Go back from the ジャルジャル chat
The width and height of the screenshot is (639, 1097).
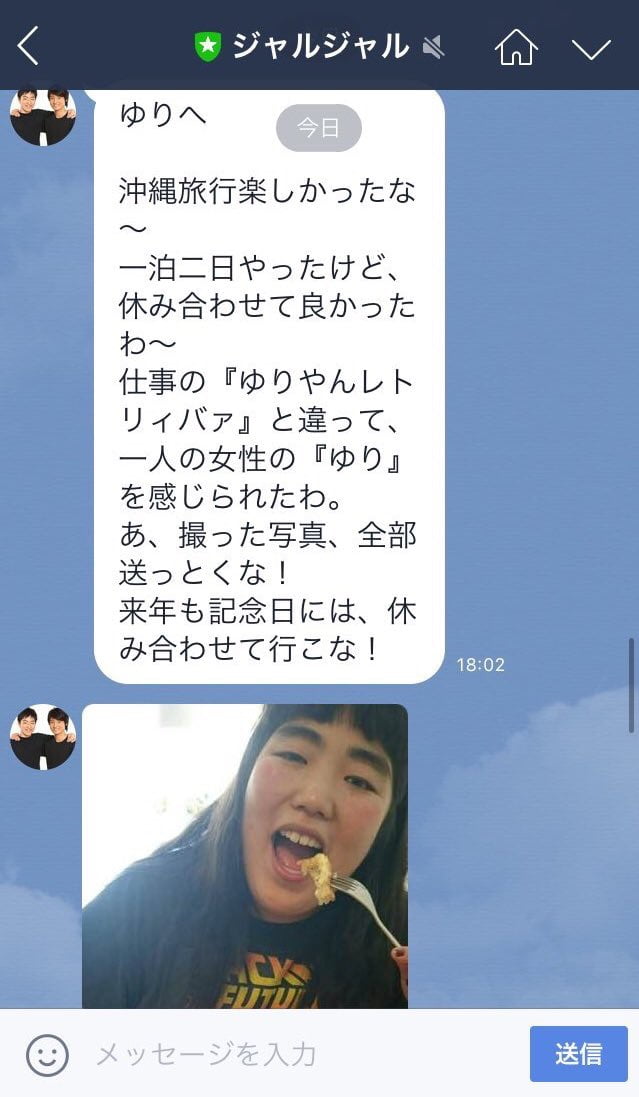29,46
